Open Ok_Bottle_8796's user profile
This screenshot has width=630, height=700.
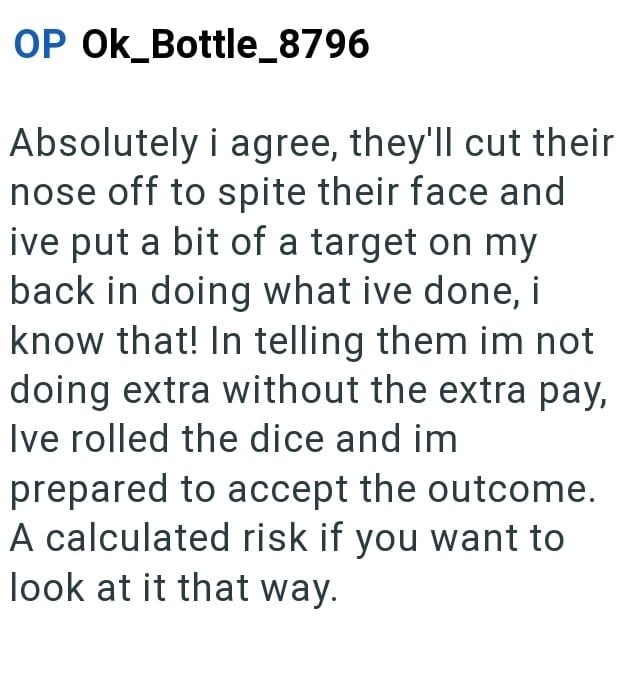(225, 44)
